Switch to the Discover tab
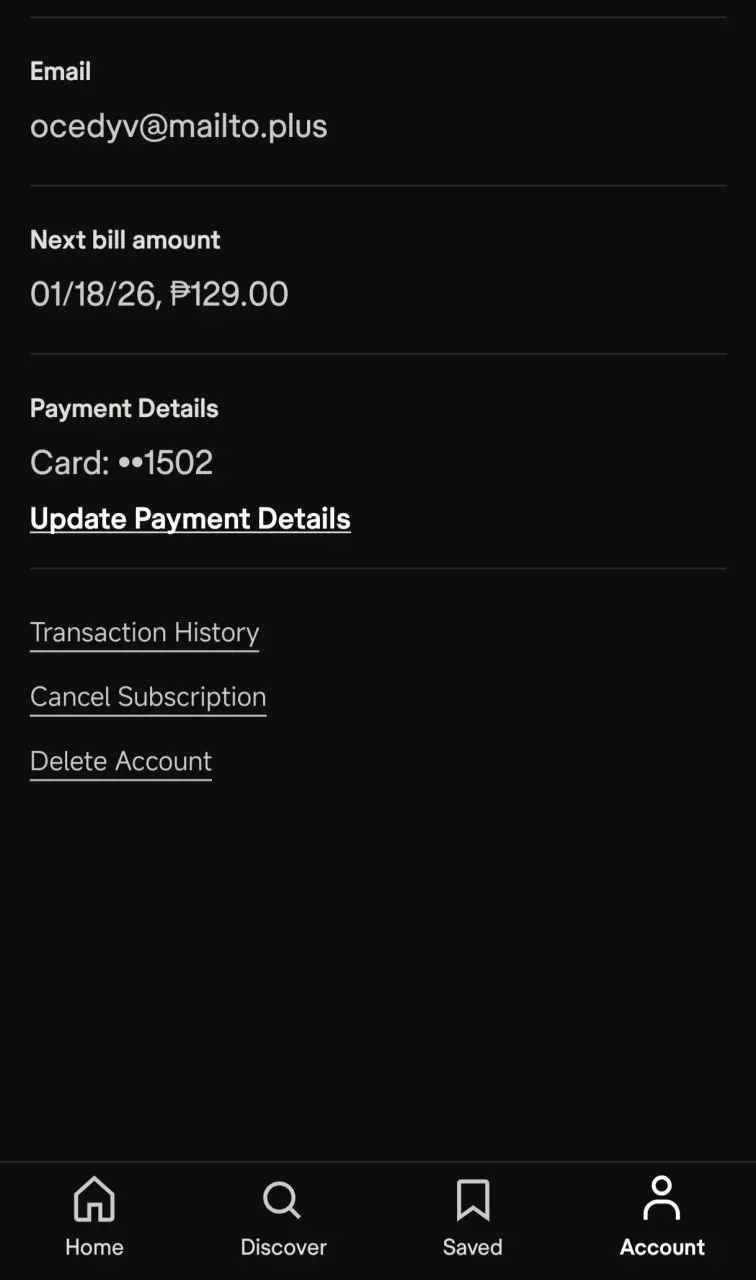Image resolution: width=756 pixels, height=1280 pixels. point(283,1216)
